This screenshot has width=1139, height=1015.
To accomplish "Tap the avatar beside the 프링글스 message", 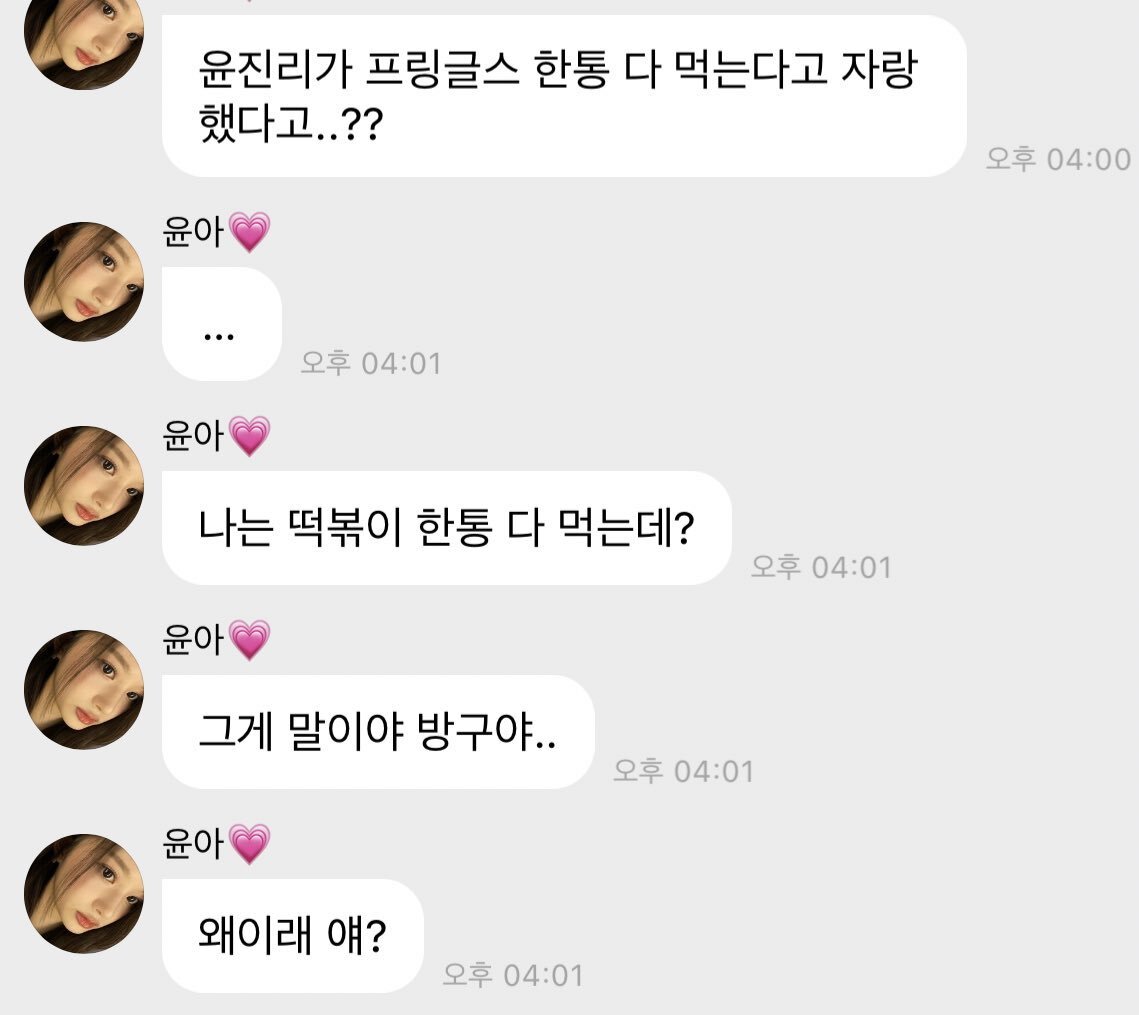I will coord(84,40).
